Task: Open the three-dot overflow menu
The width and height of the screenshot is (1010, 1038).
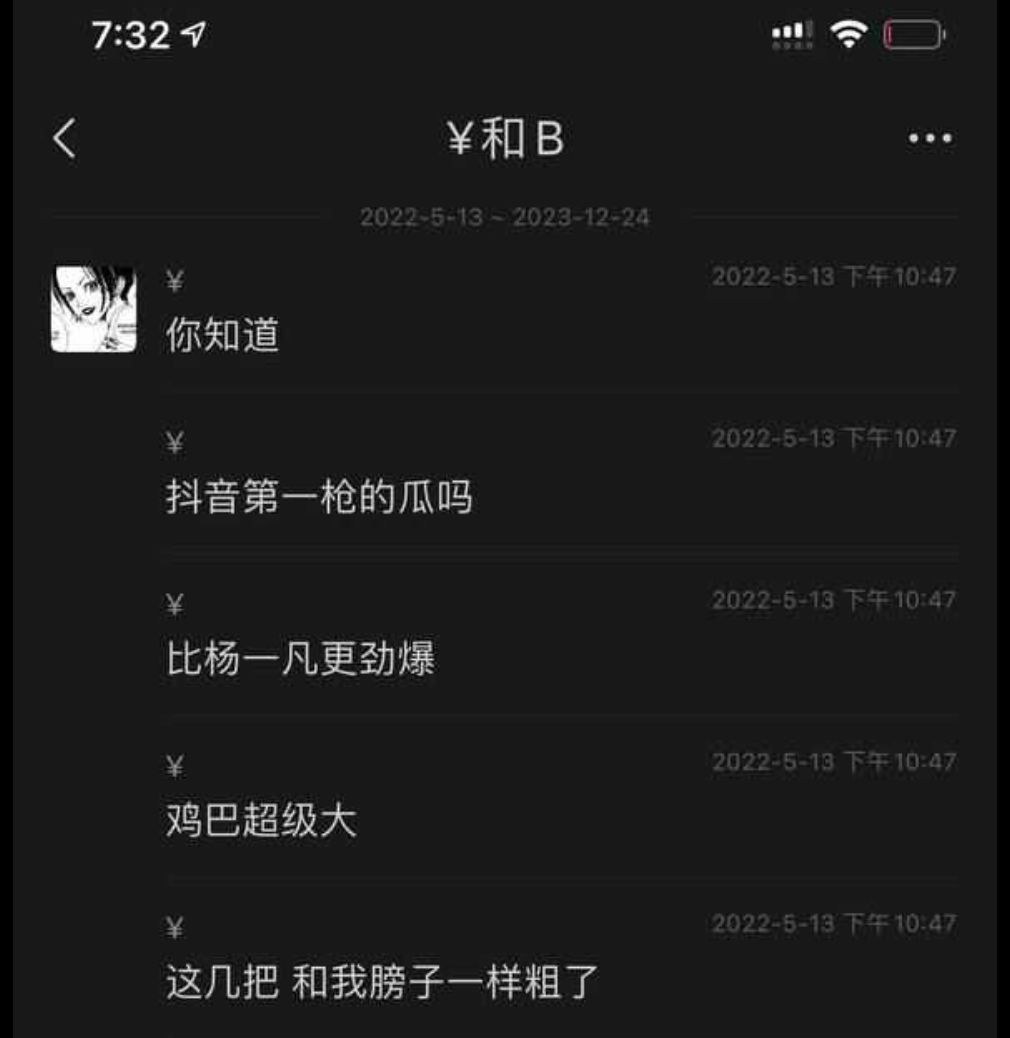Action: click(x=930, y=139)
